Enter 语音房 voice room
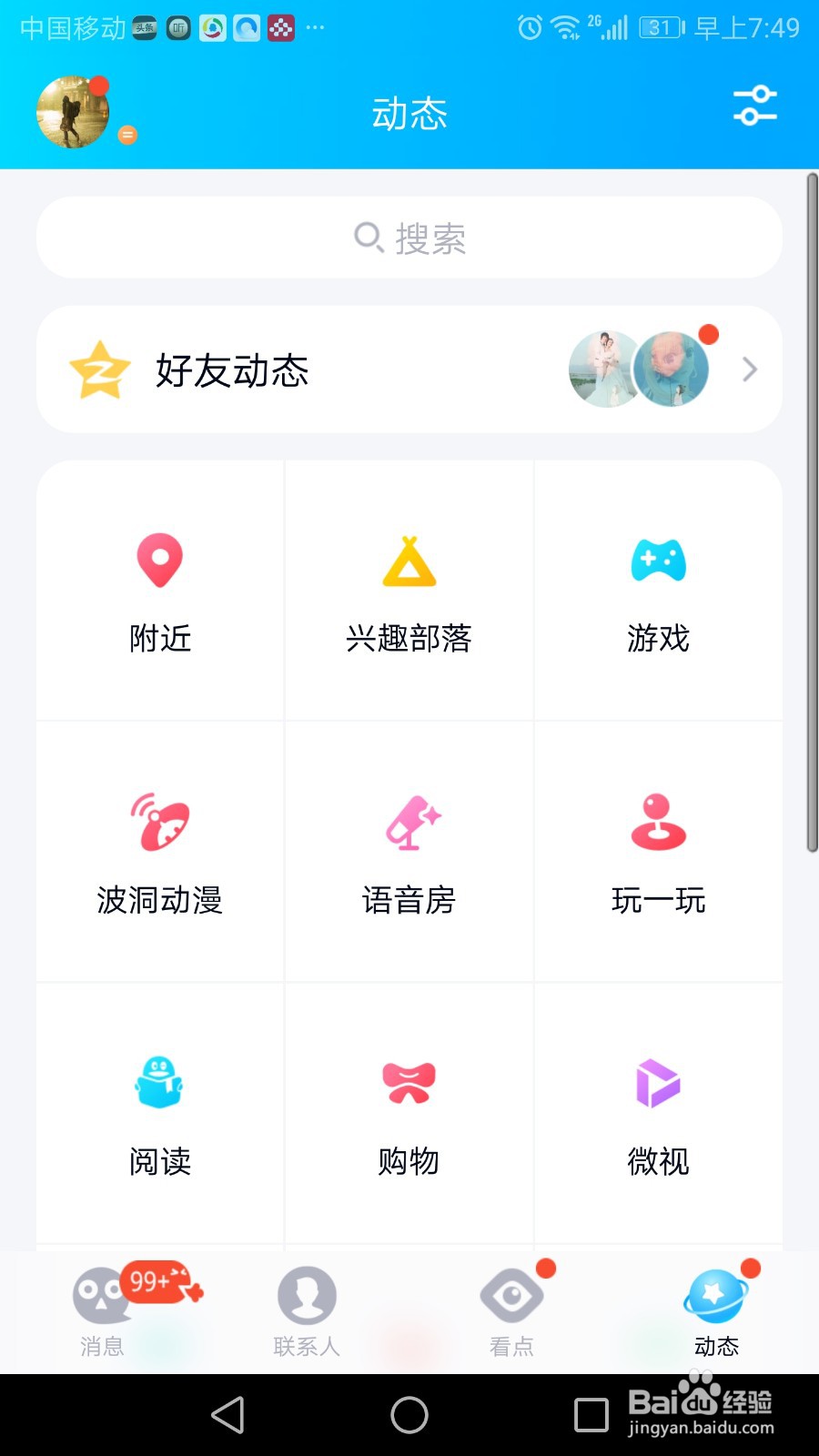Image resolution: width=819 pixels, height=1456 pixels. (409, 853)
